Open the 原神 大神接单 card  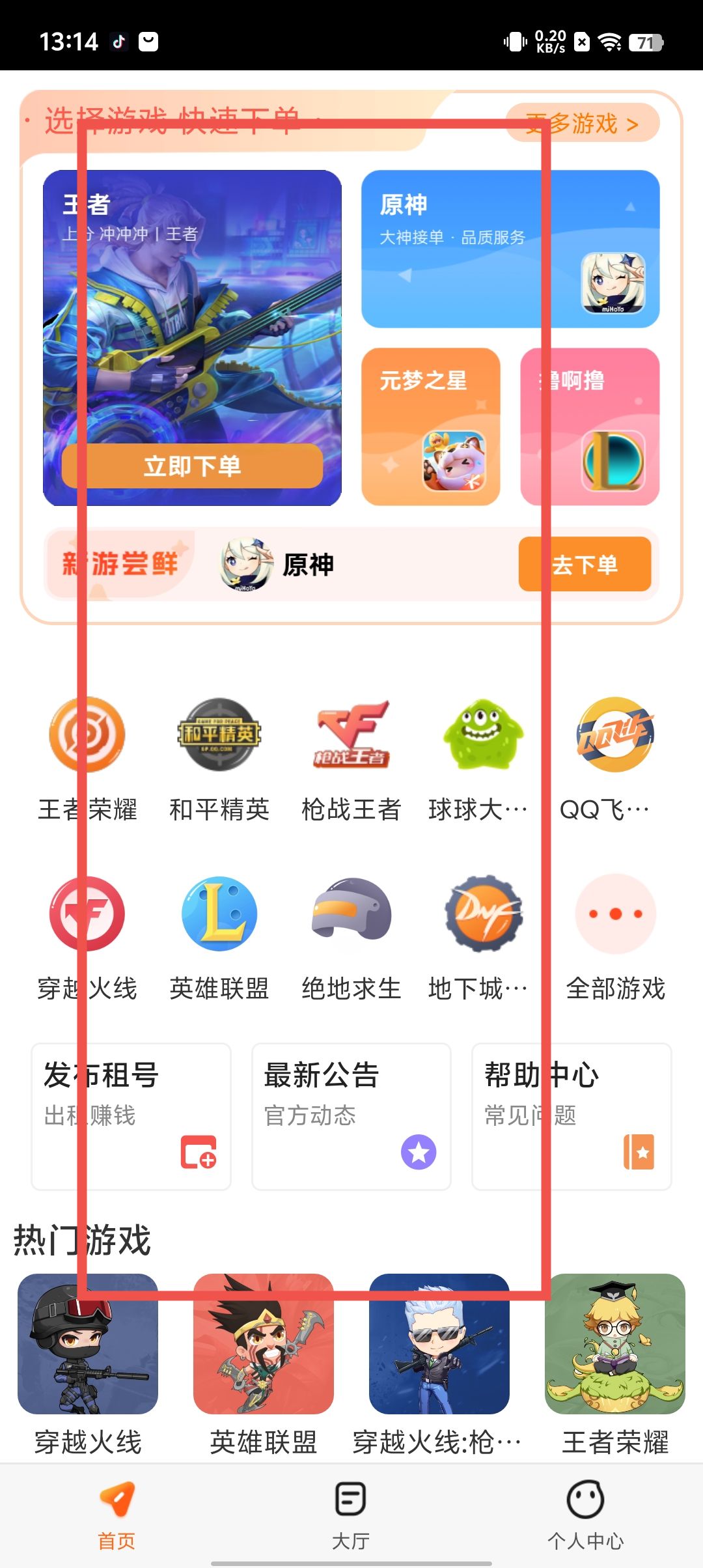click(x=510, y=249)
